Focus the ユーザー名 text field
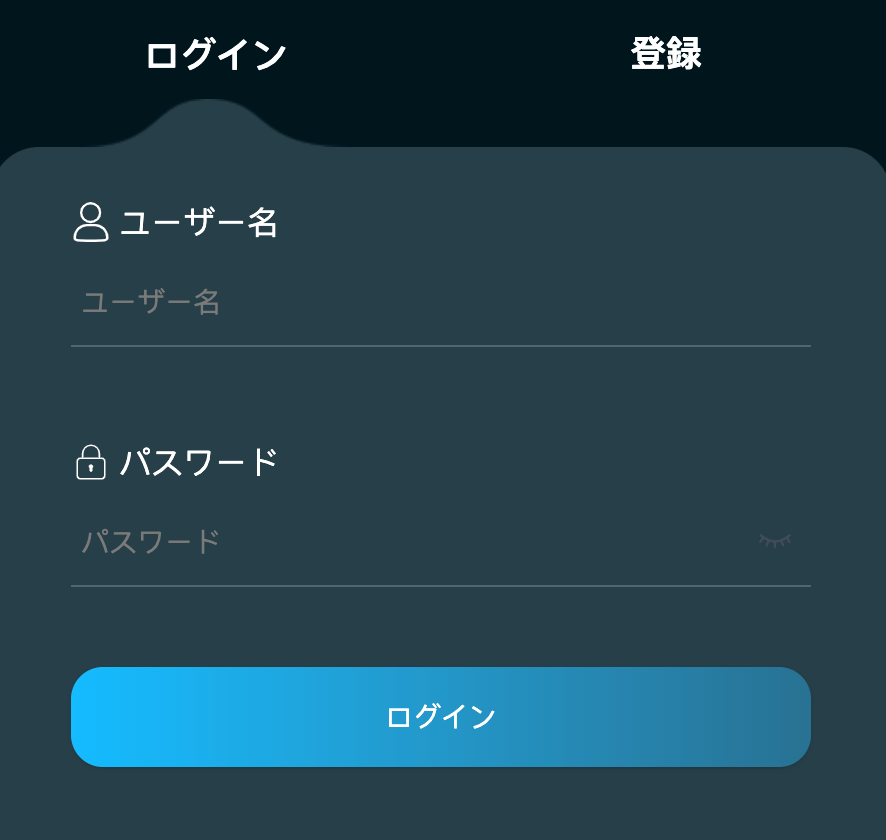This screenshot has width=886, height=840. tap(440, 303)
